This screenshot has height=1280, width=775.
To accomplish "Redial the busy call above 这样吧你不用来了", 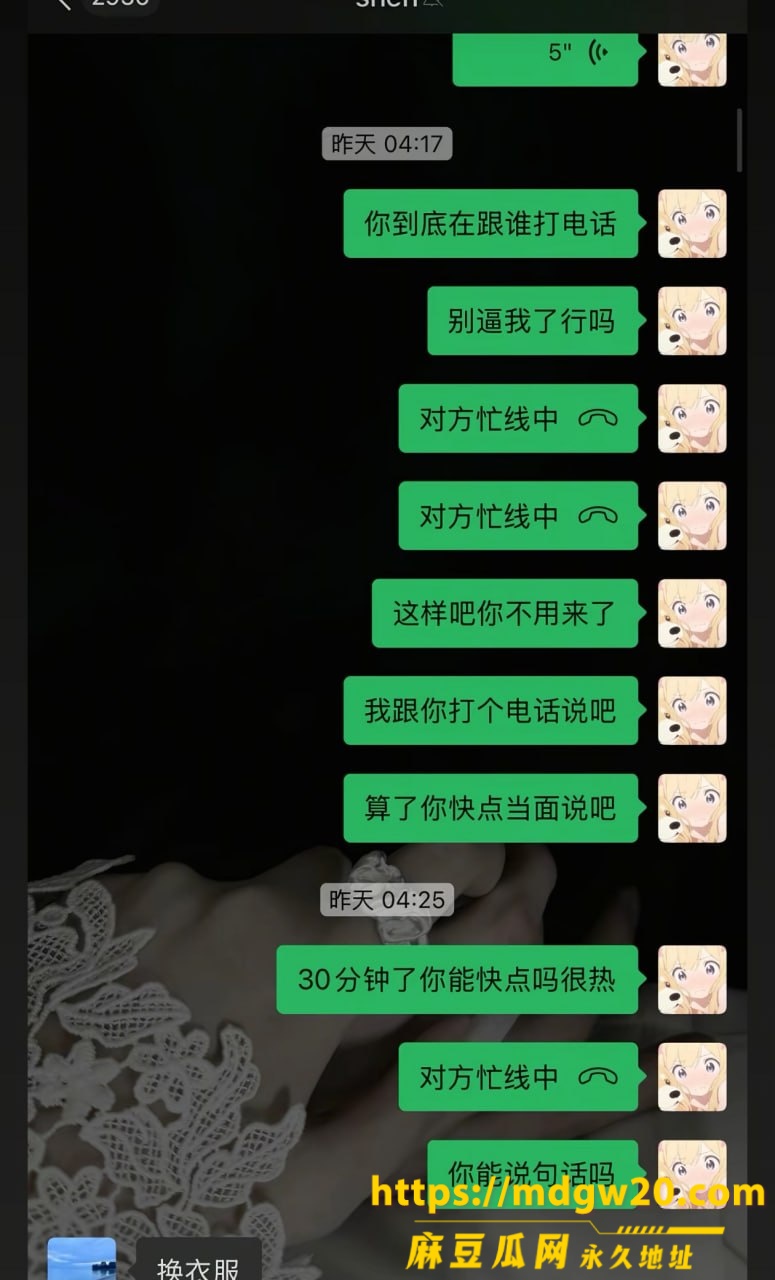I will [x=518, y=516].
